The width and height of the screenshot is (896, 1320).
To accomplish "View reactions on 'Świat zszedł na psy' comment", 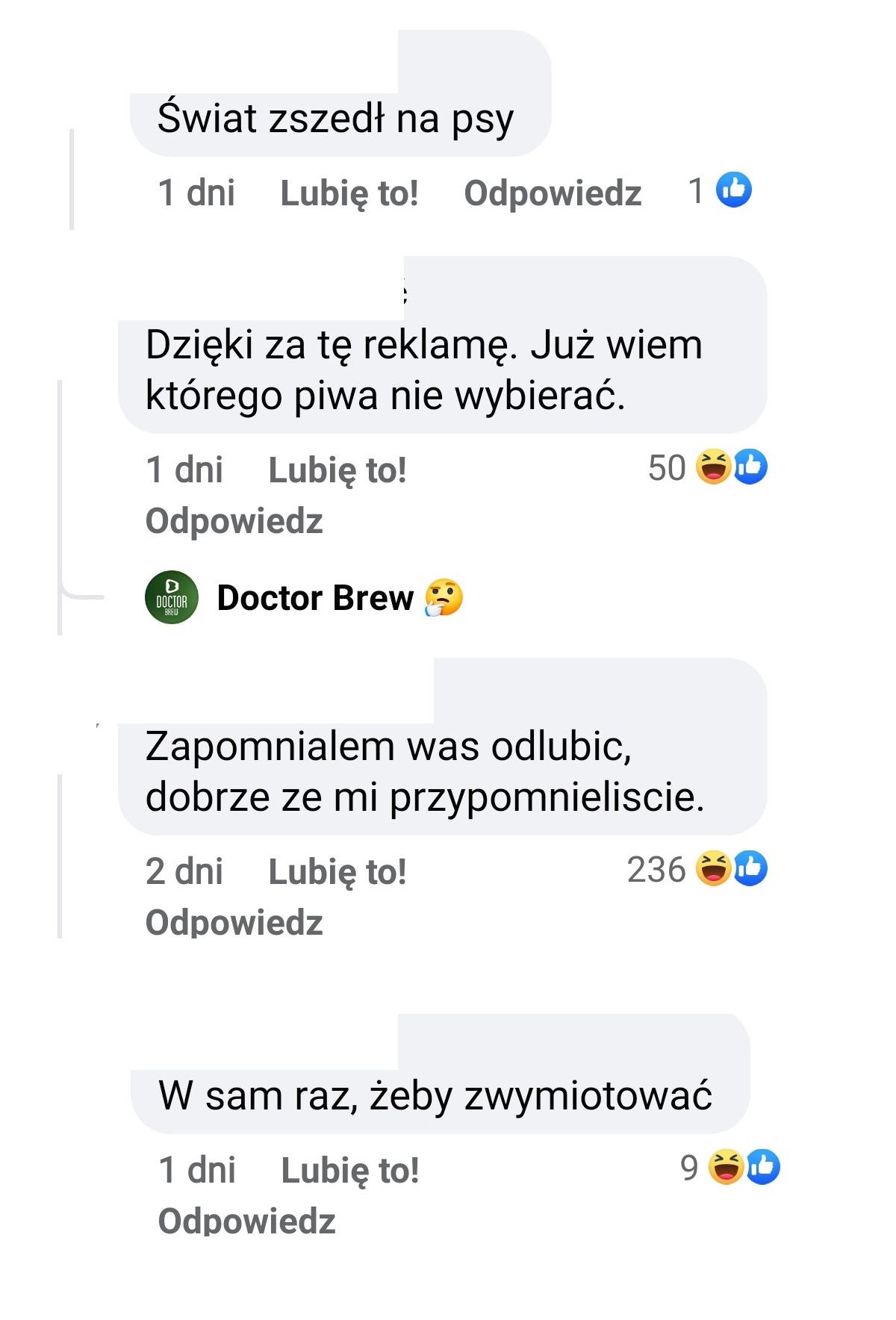I will tap(720, 190).
